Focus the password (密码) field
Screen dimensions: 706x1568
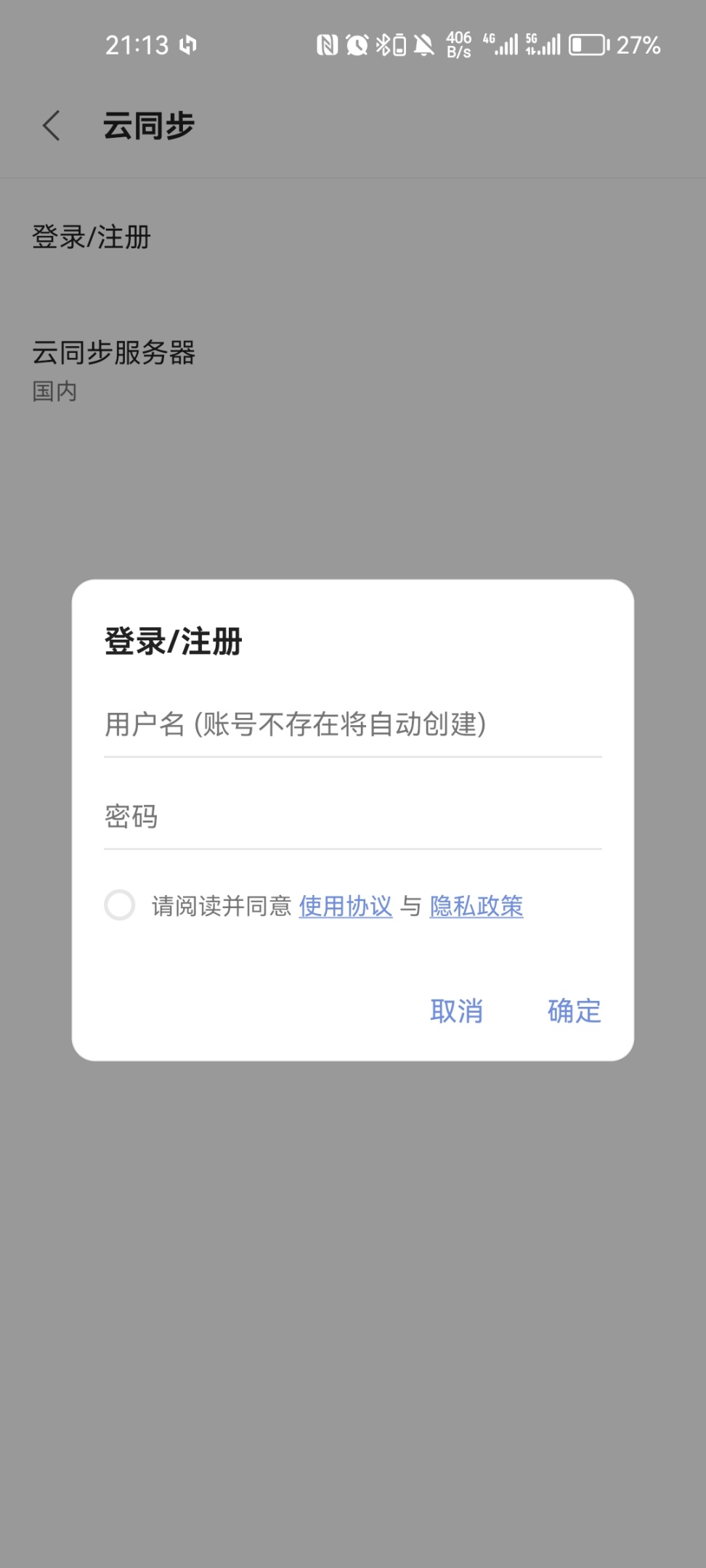(x=352, y=817)
